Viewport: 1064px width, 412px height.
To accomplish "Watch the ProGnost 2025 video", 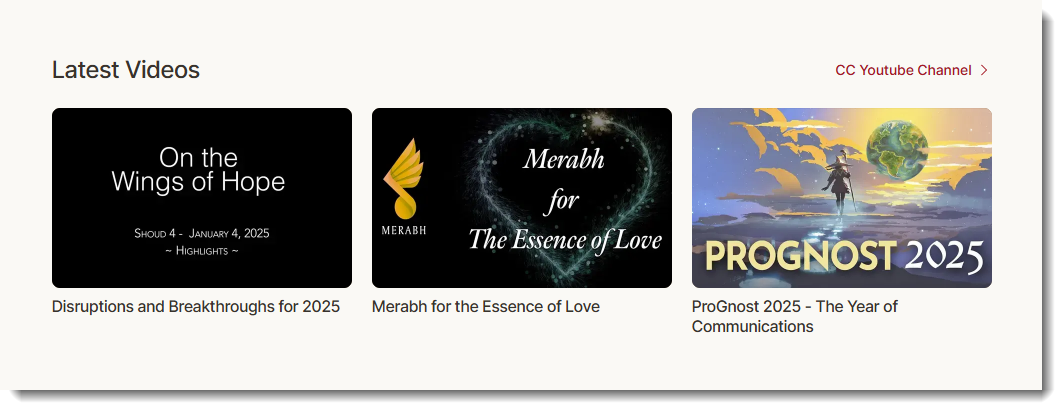I will click(841, 198).
